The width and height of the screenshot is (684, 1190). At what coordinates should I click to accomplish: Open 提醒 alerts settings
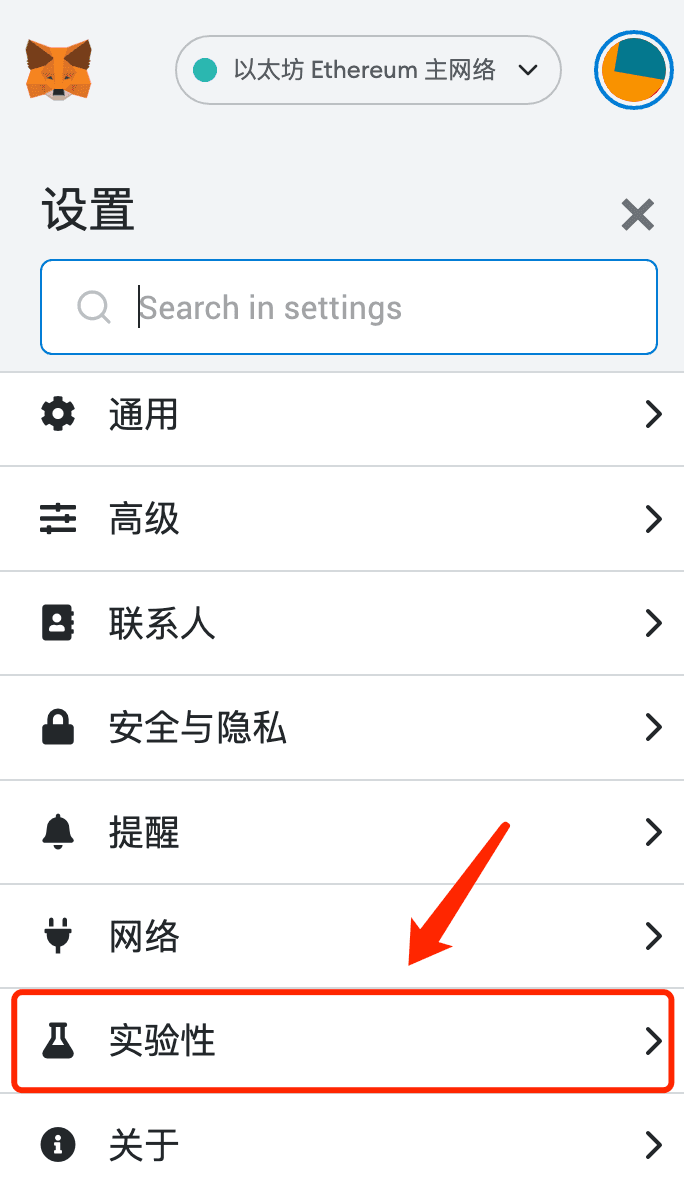point(342,832)
